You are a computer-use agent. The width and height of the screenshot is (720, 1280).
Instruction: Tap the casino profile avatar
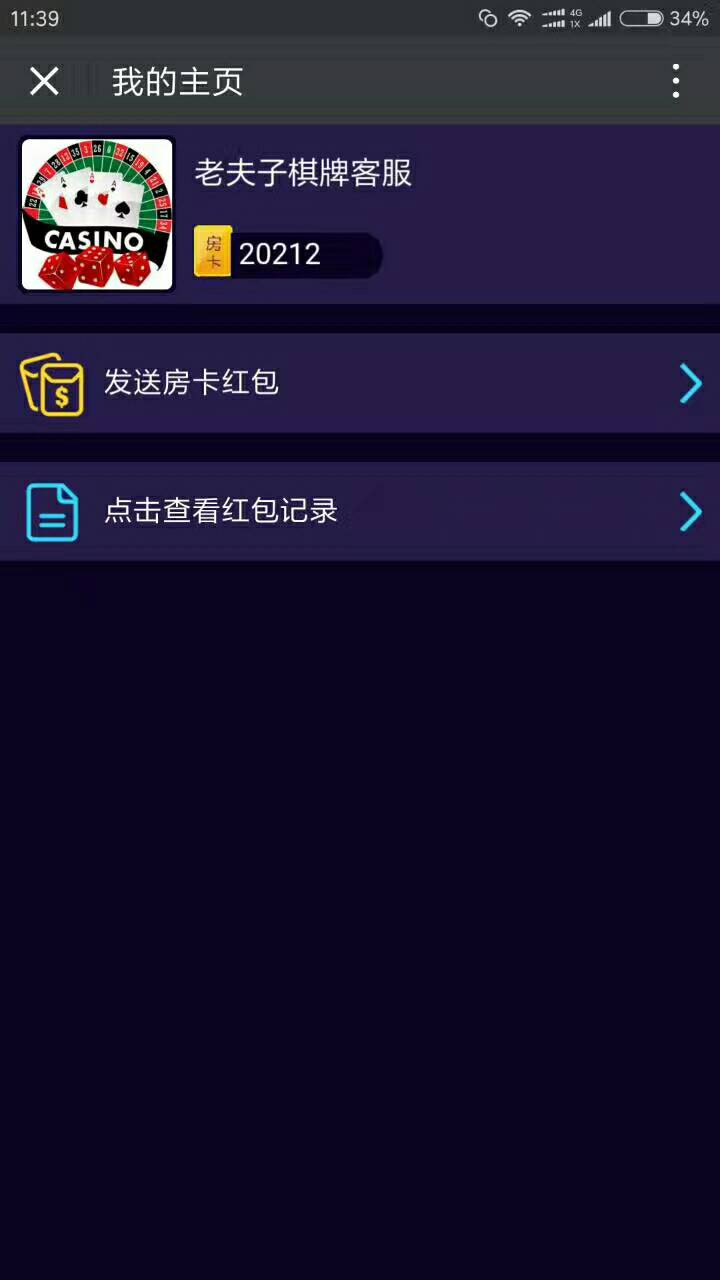(97, 214)
